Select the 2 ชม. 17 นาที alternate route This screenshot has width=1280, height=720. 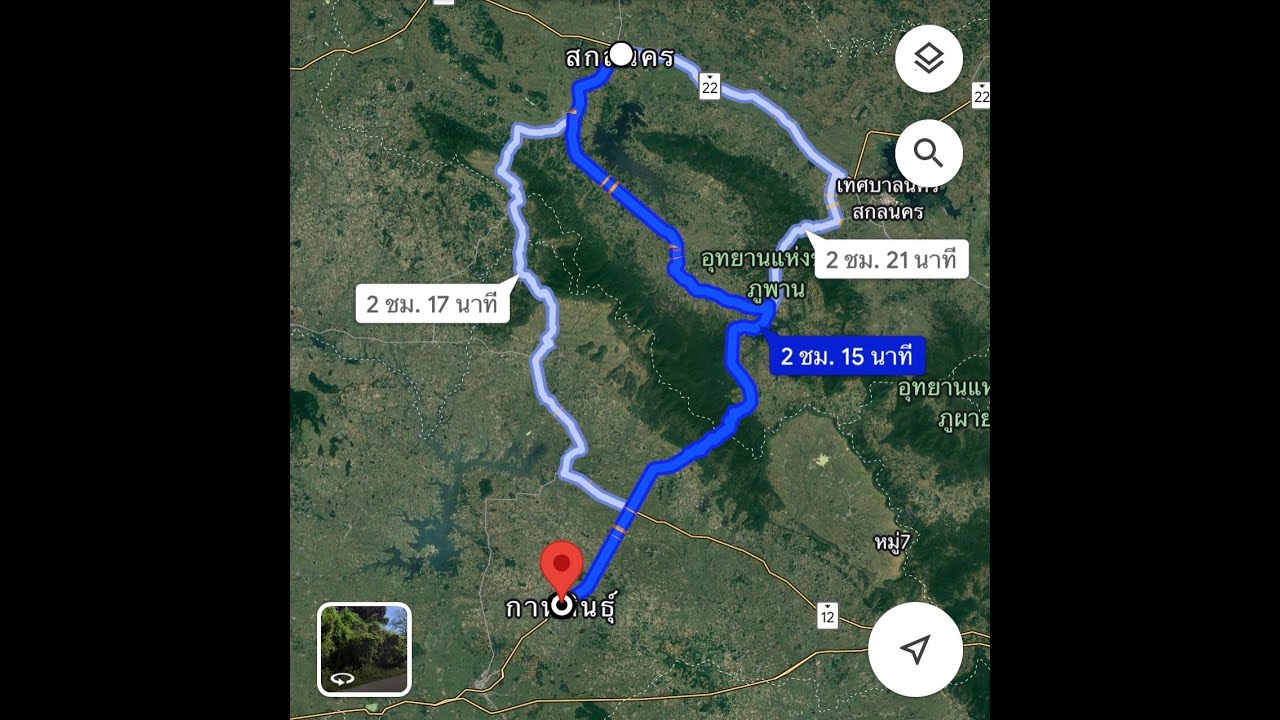432,304
